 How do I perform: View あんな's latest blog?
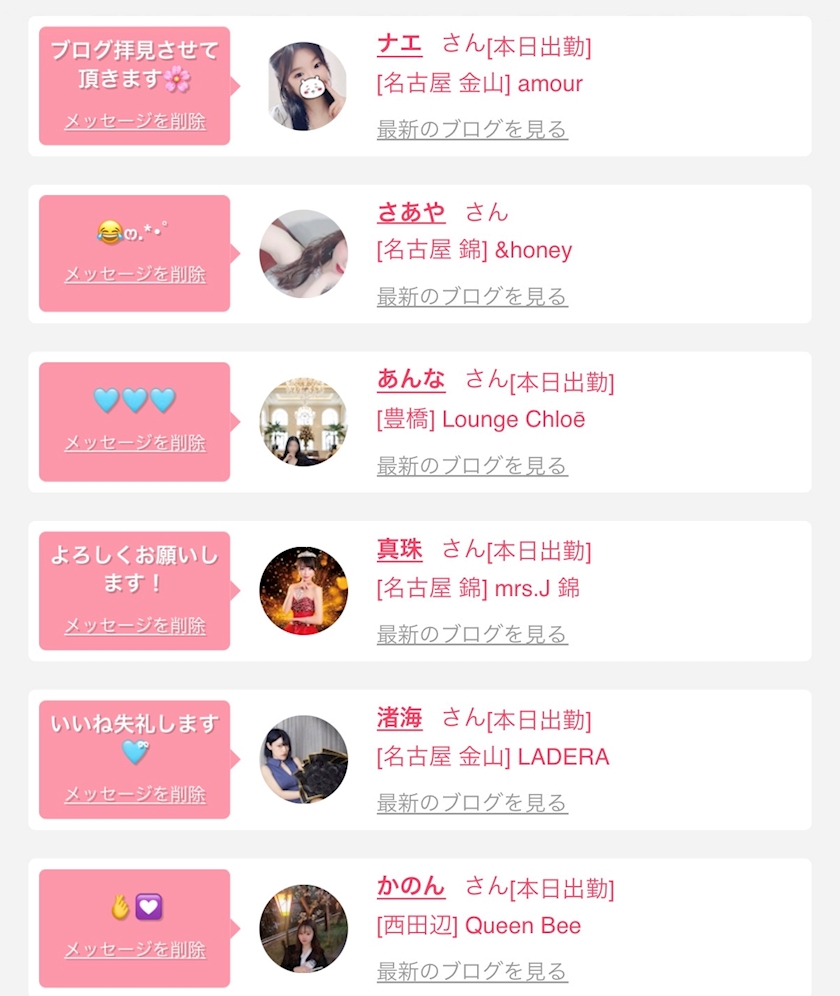[x=472, y=465]
